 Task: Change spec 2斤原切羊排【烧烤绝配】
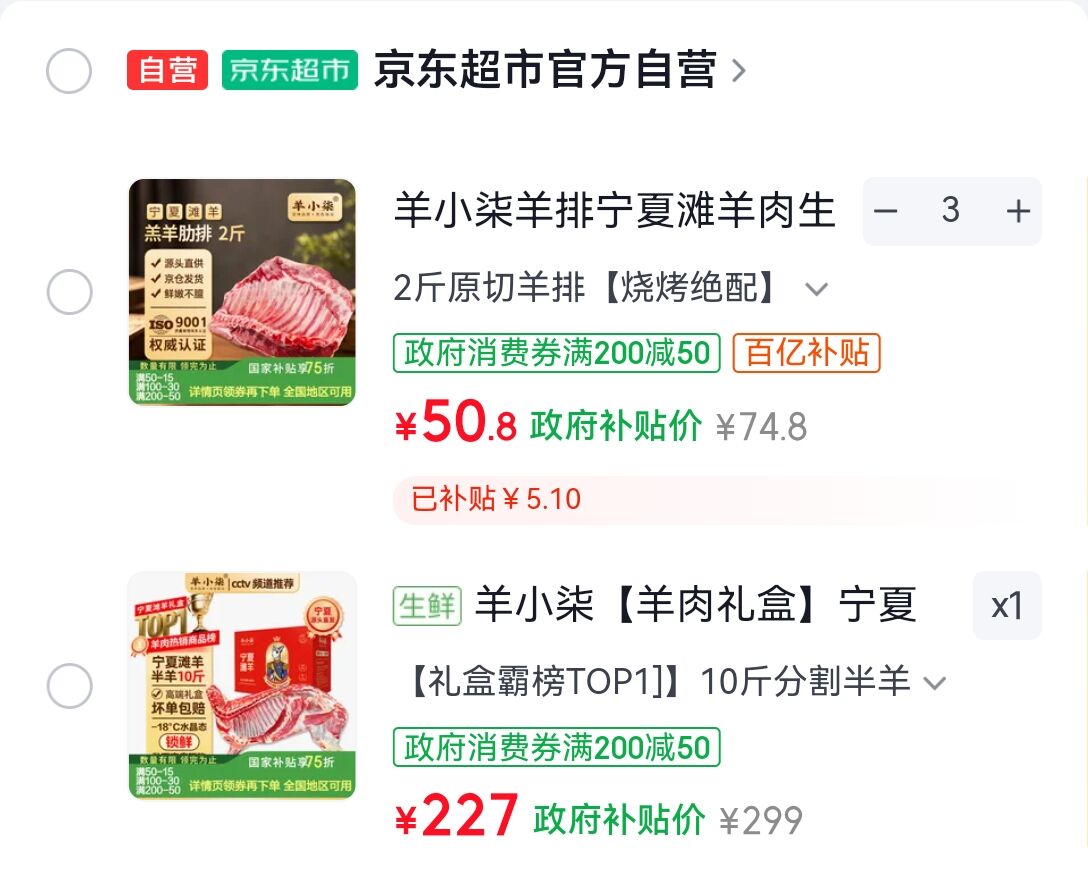click(x=610, y=289)
